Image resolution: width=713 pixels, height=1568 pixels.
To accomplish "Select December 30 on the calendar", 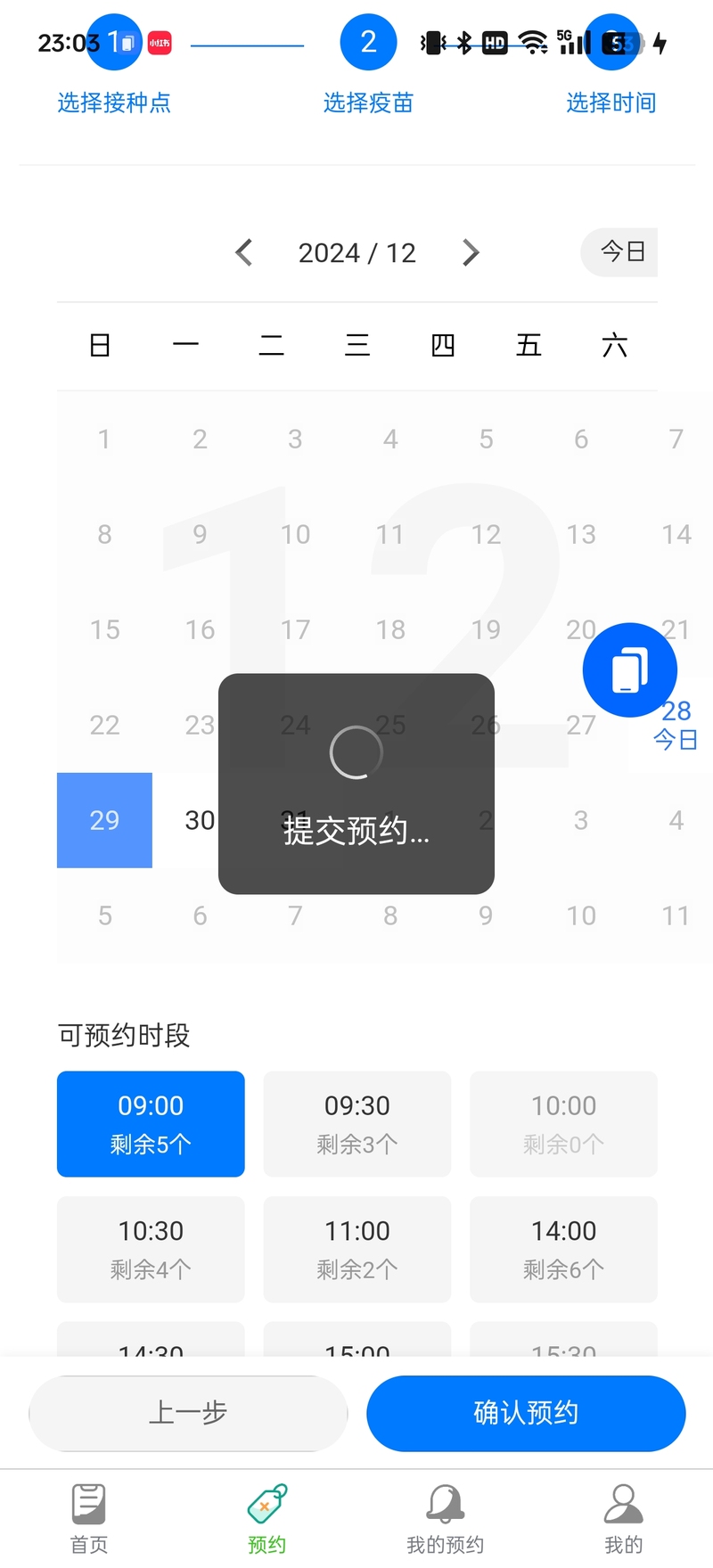I will (x=200, y=820).
